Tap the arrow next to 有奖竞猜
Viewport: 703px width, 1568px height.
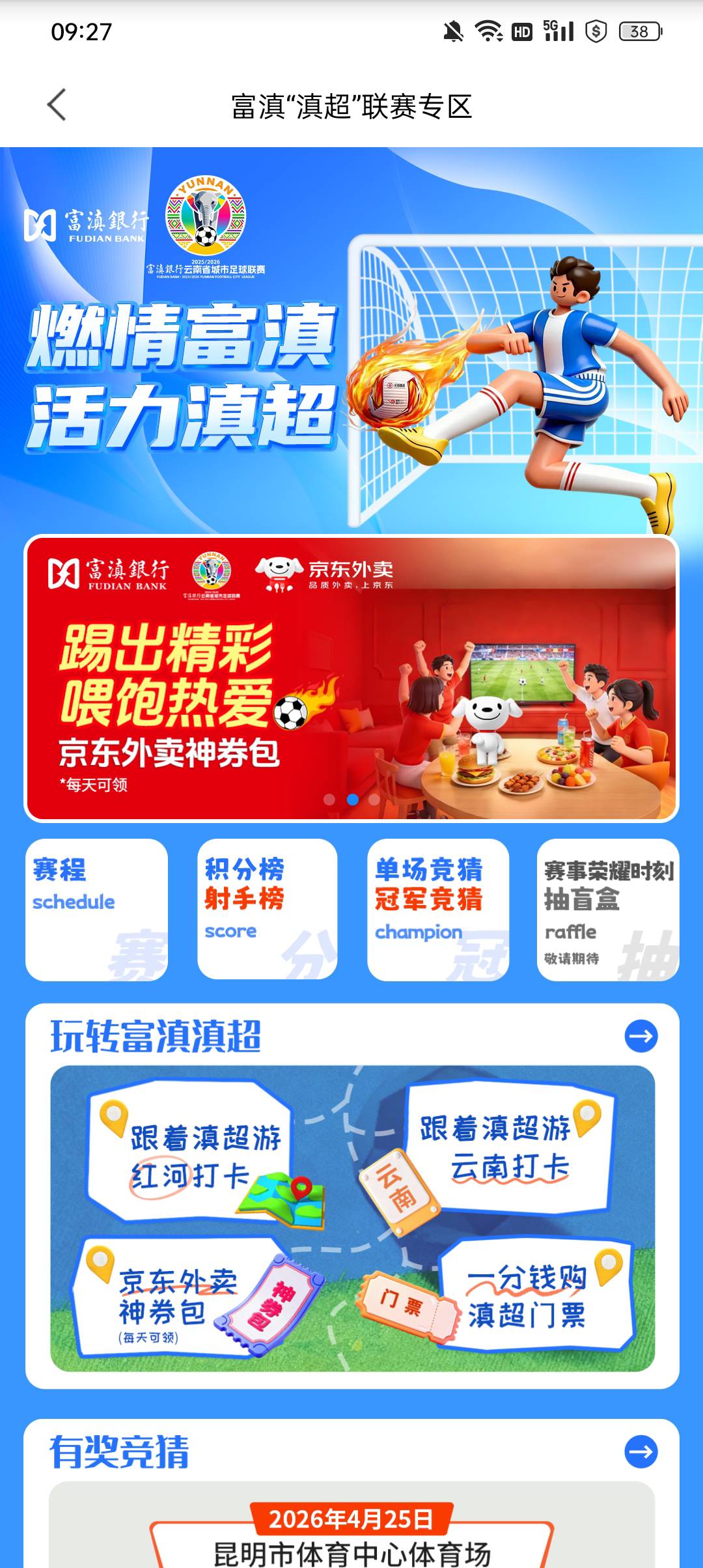(641, 1451)
